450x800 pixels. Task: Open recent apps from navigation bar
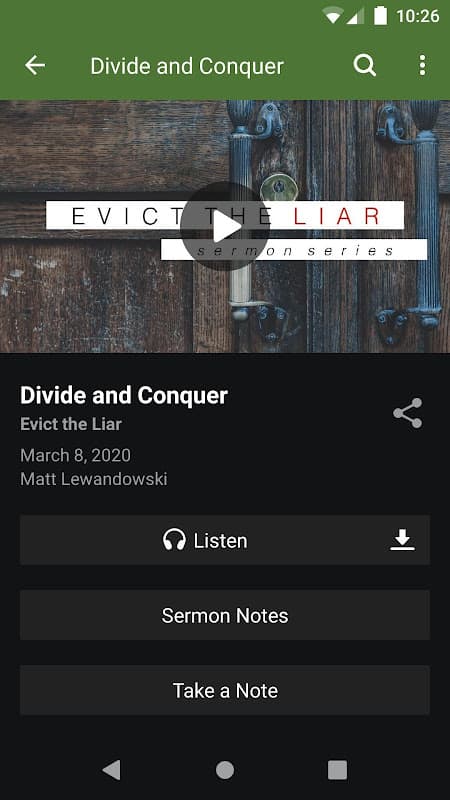[x=337, y=770]
